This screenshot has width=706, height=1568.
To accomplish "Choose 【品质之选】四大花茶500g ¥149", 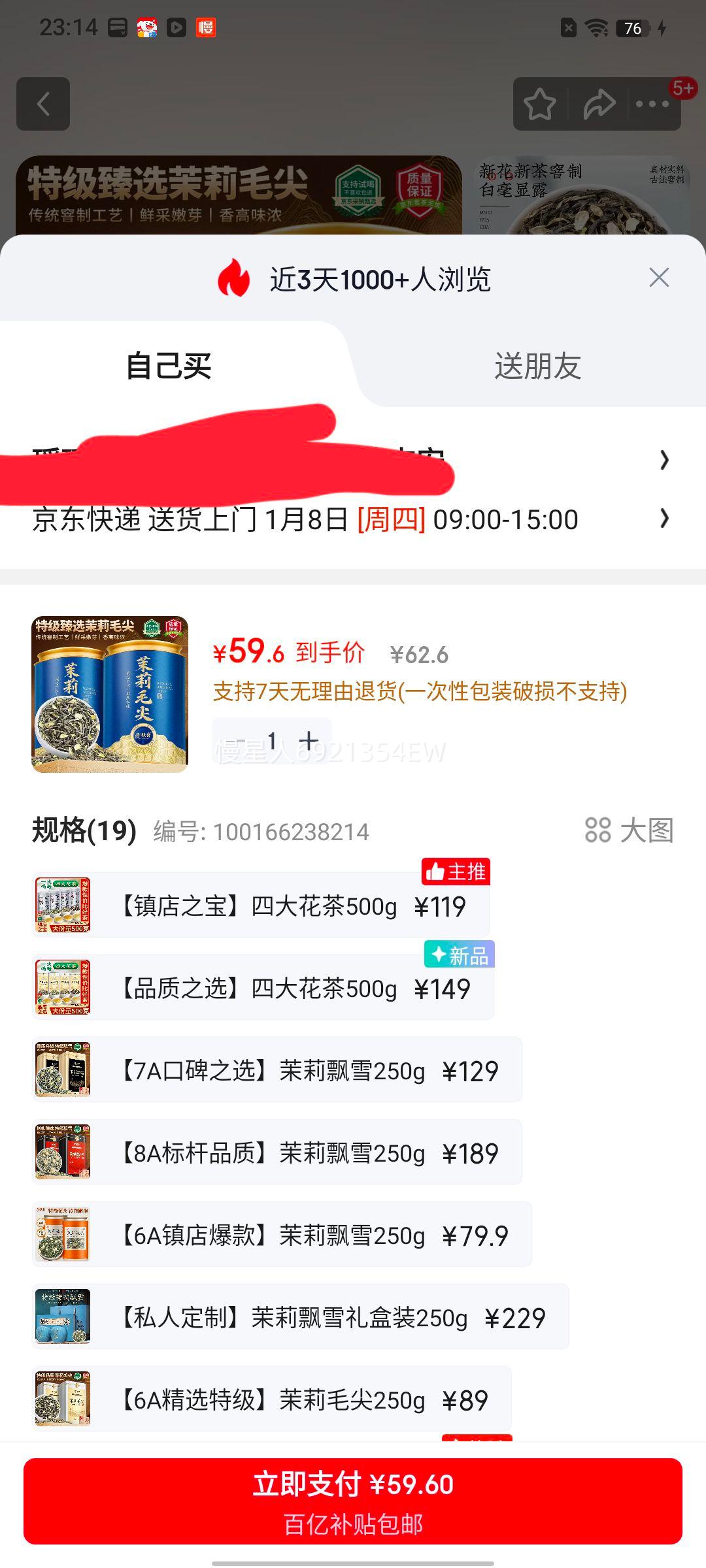I will pos(263,988).
